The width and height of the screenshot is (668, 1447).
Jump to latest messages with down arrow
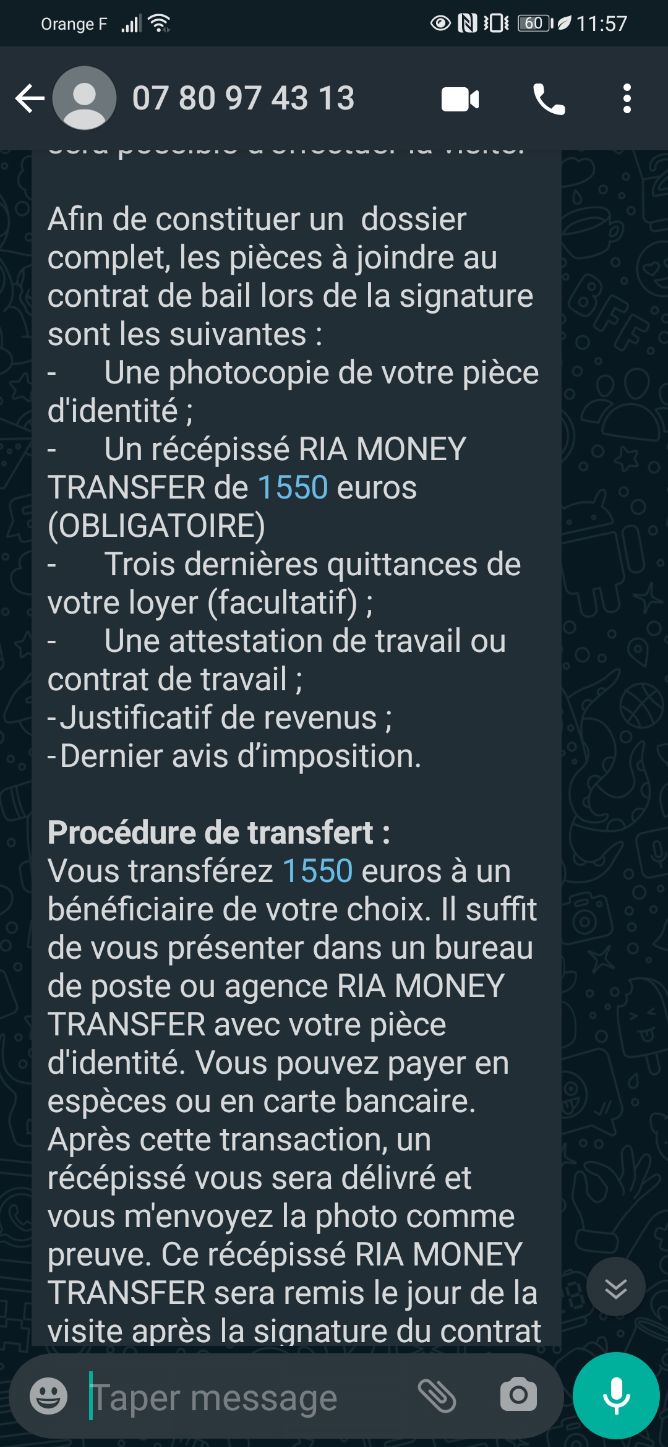(x=616, y=1287)
